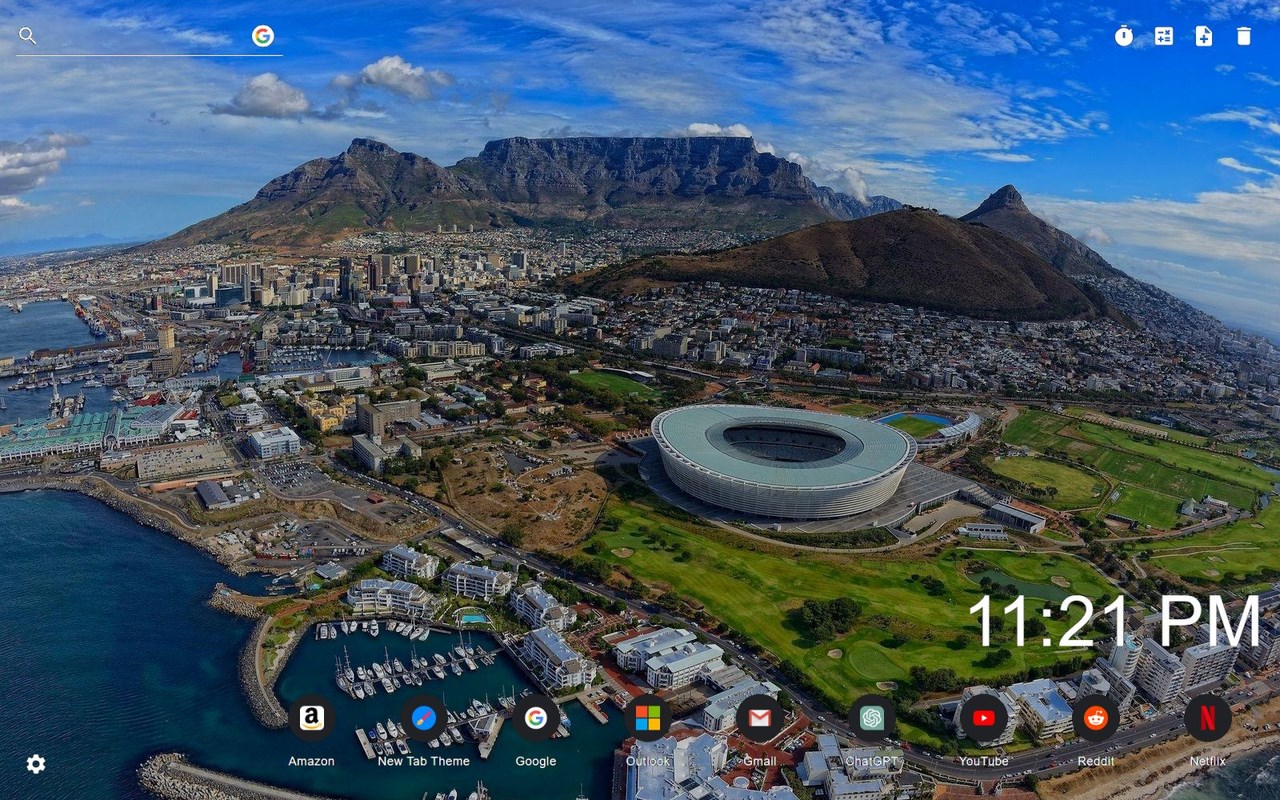The image size is (1280, 800).
Task: Open the Reddit shortcut
Action: click(x=1096, y=718)
